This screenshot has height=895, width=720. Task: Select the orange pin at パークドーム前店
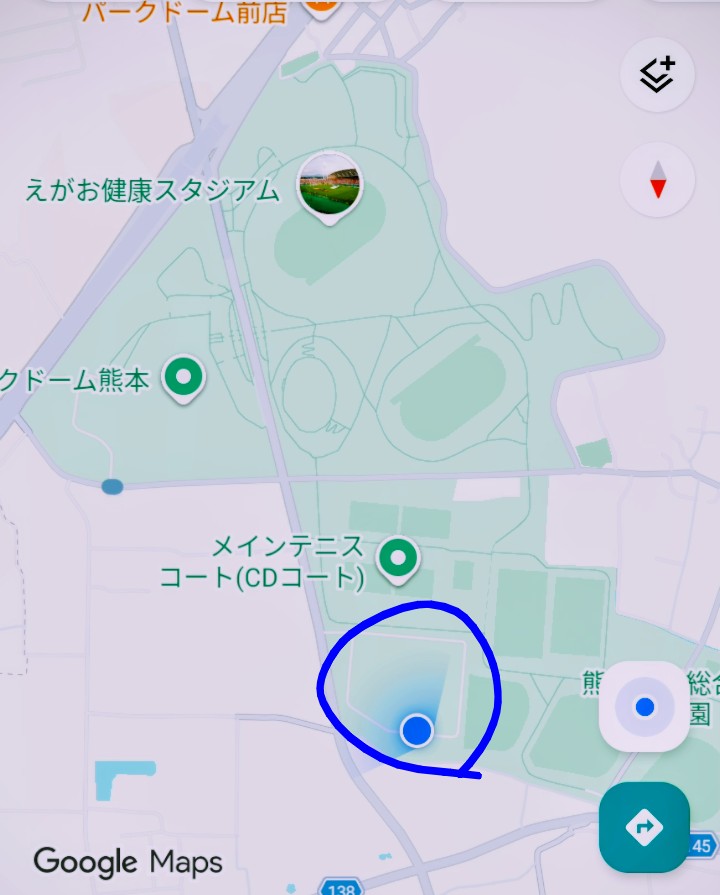coord(320,8)
